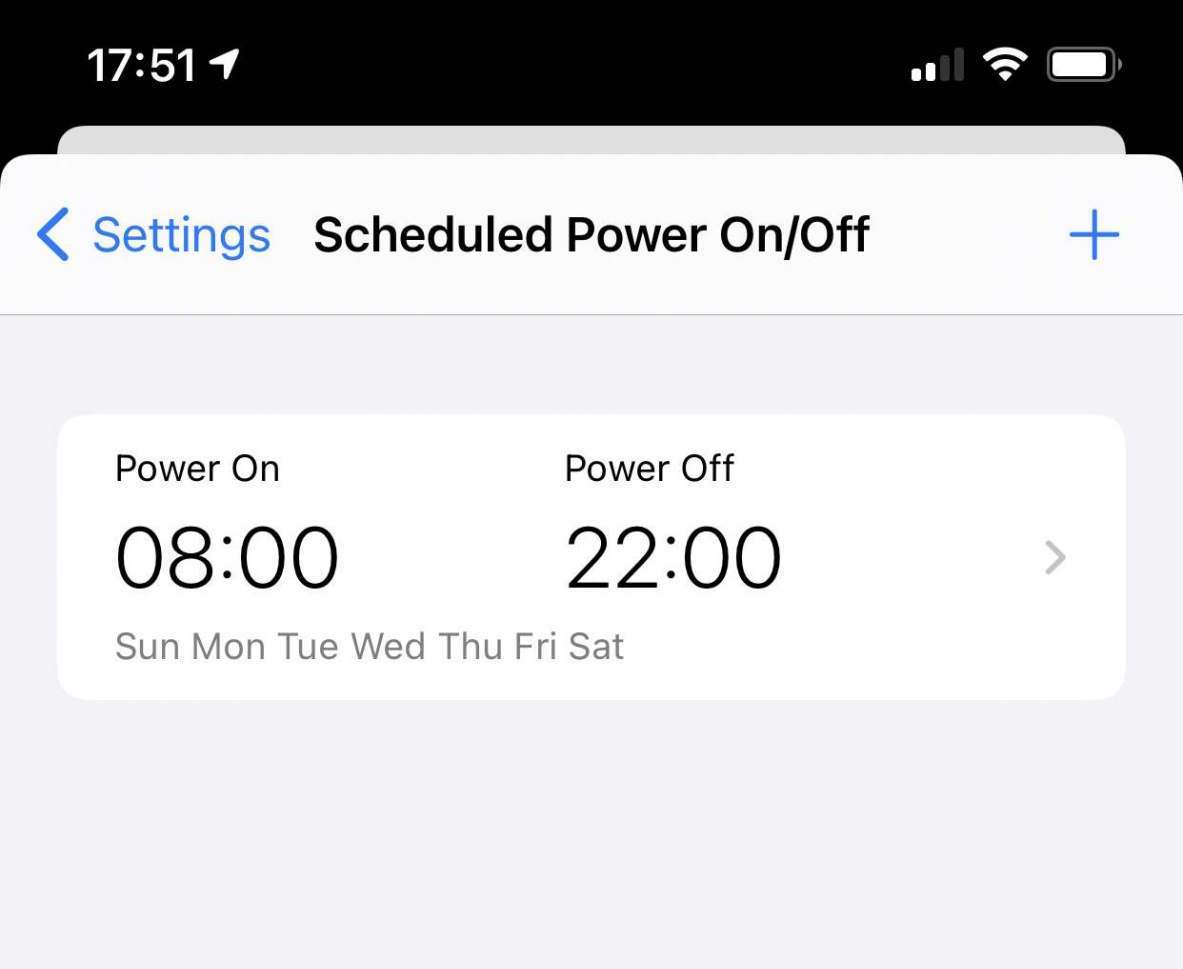Add a new power schedule
Viewport: 1183px width, 969px height.
point(1094,235)
